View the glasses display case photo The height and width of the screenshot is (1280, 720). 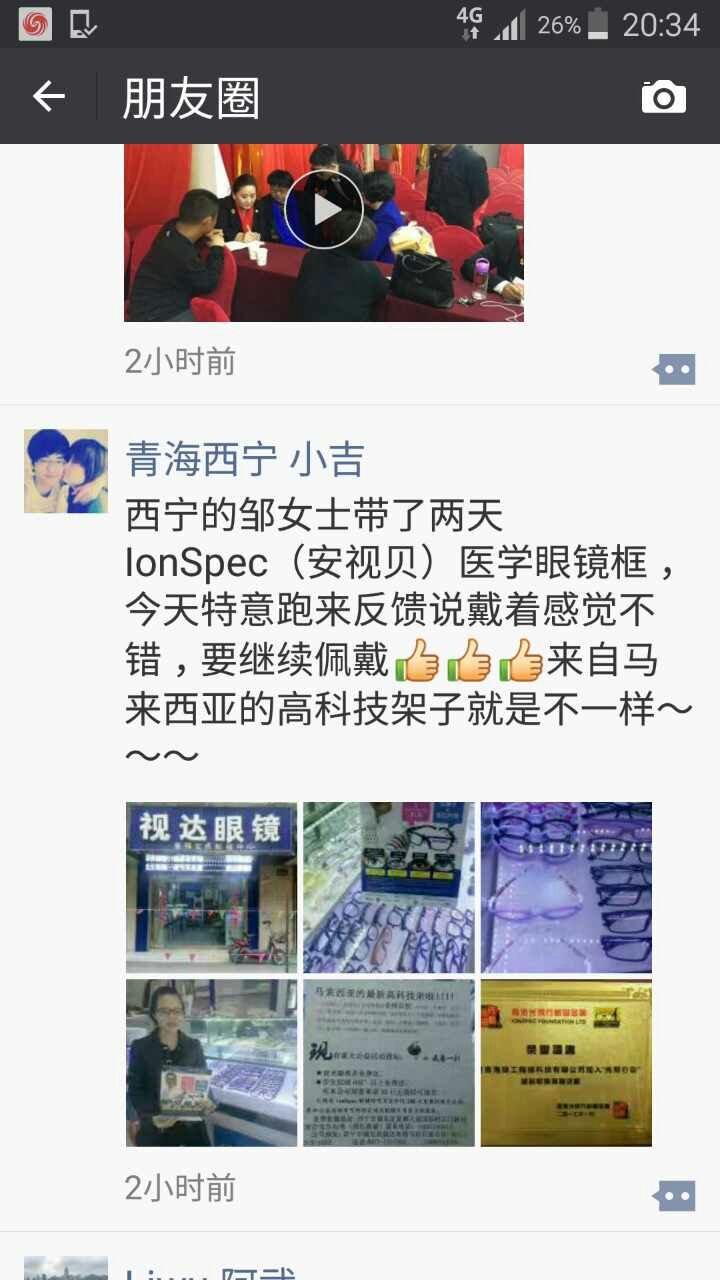(x=389, y=887)
